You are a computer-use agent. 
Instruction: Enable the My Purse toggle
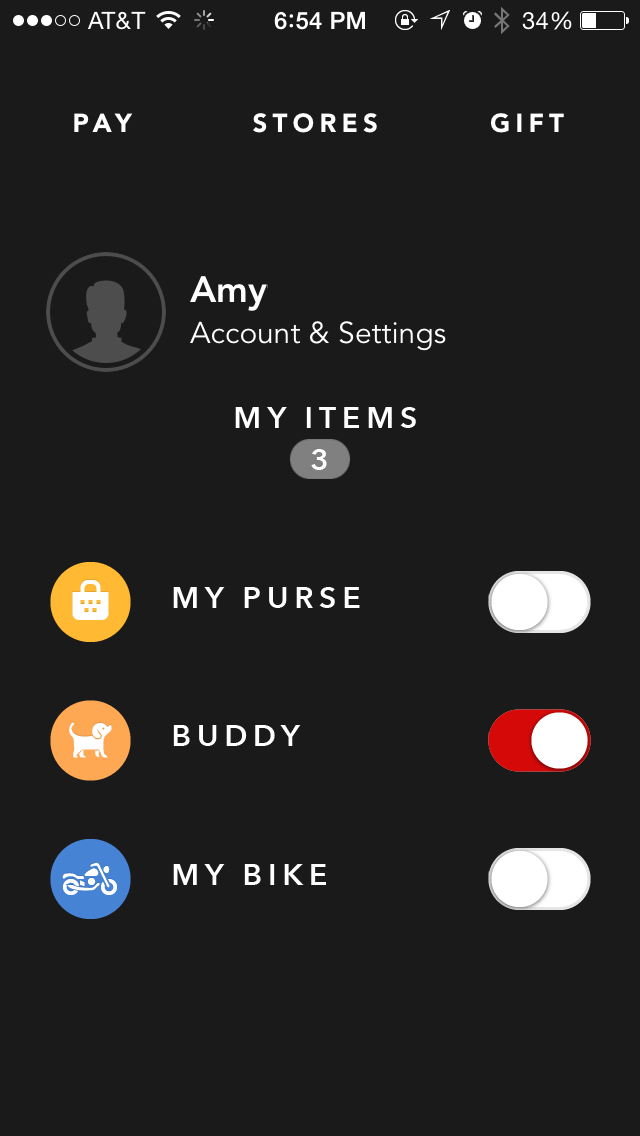click(539, 602)
